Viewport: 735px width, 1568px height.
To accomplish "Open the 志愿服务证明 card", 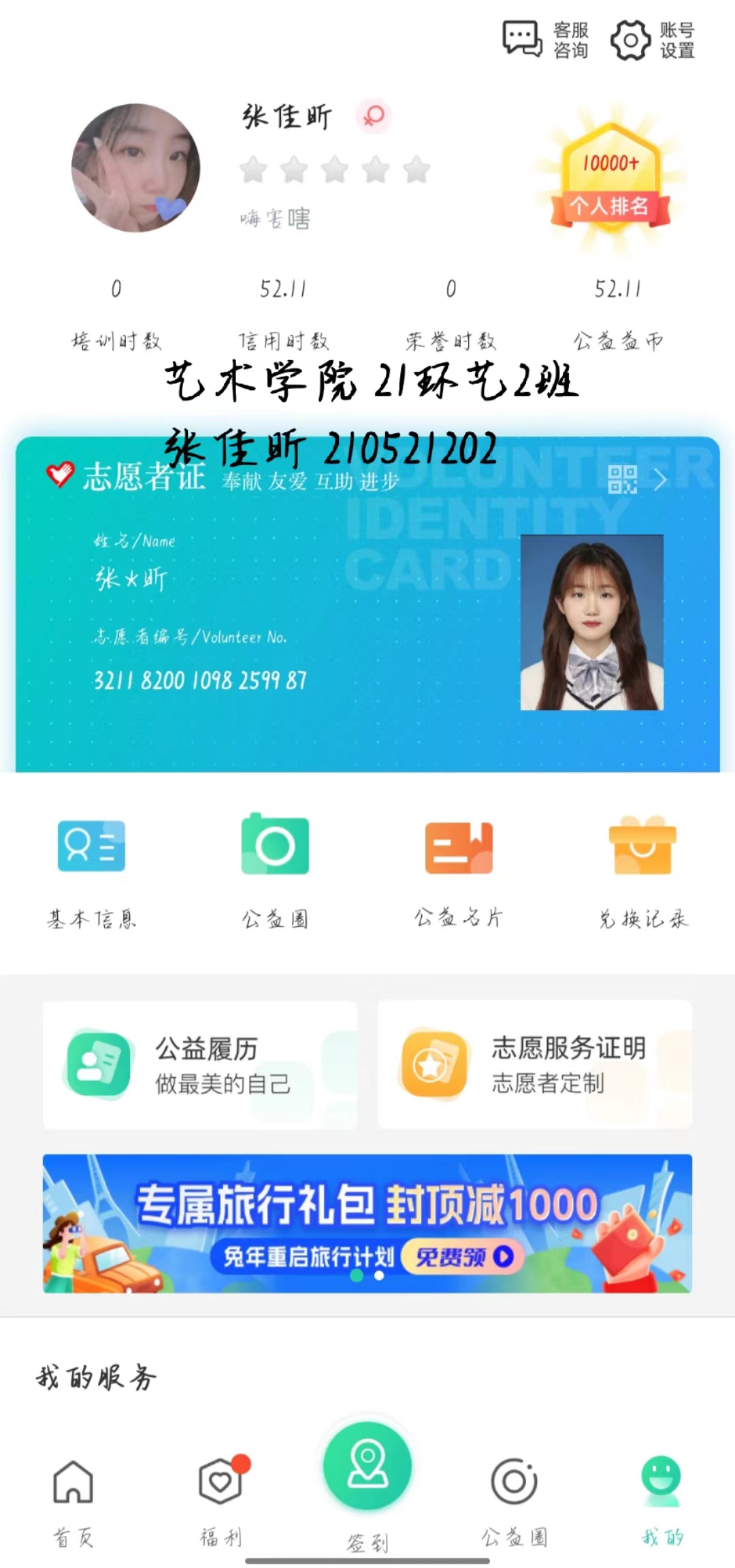I will (x=535, y=1064).
